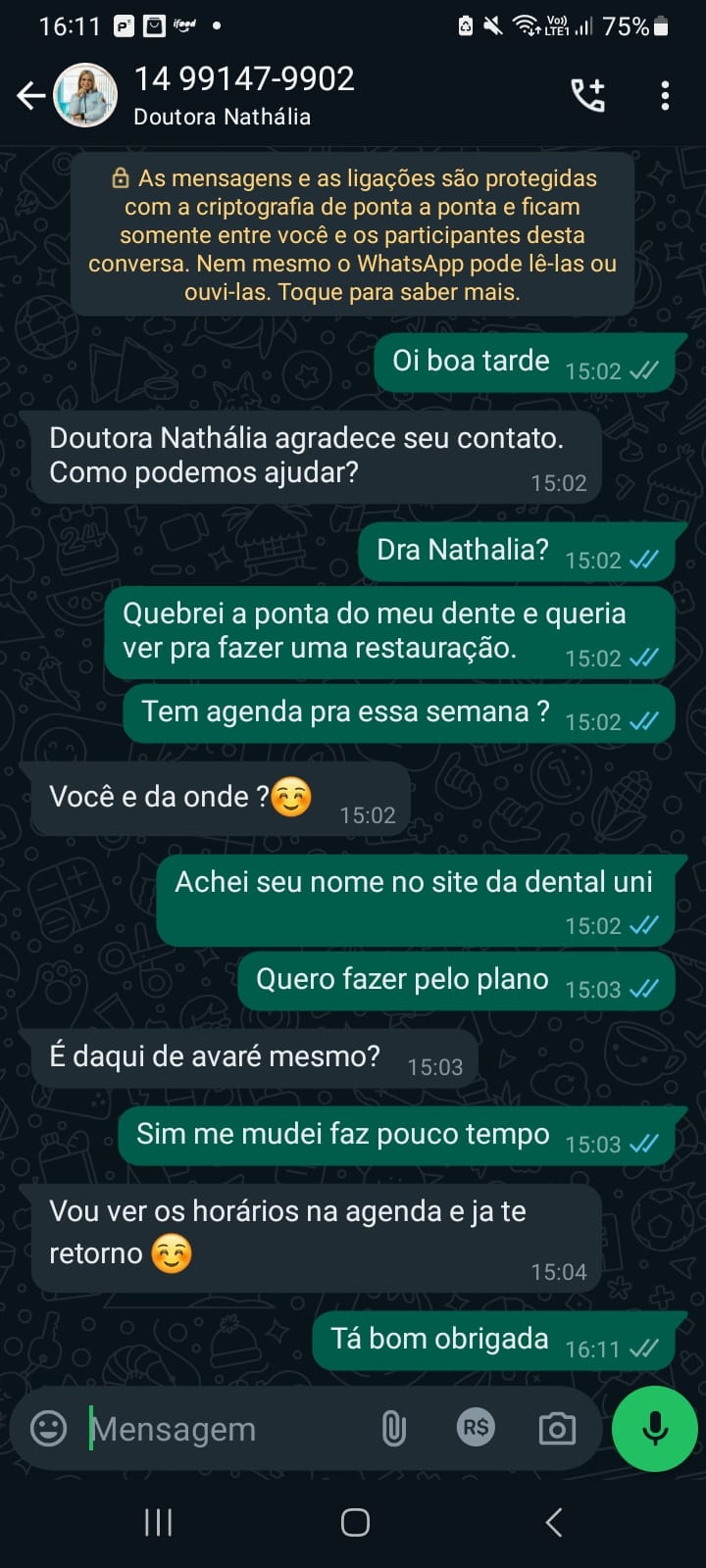Open the R$ payment option

tap(476, 1428)
